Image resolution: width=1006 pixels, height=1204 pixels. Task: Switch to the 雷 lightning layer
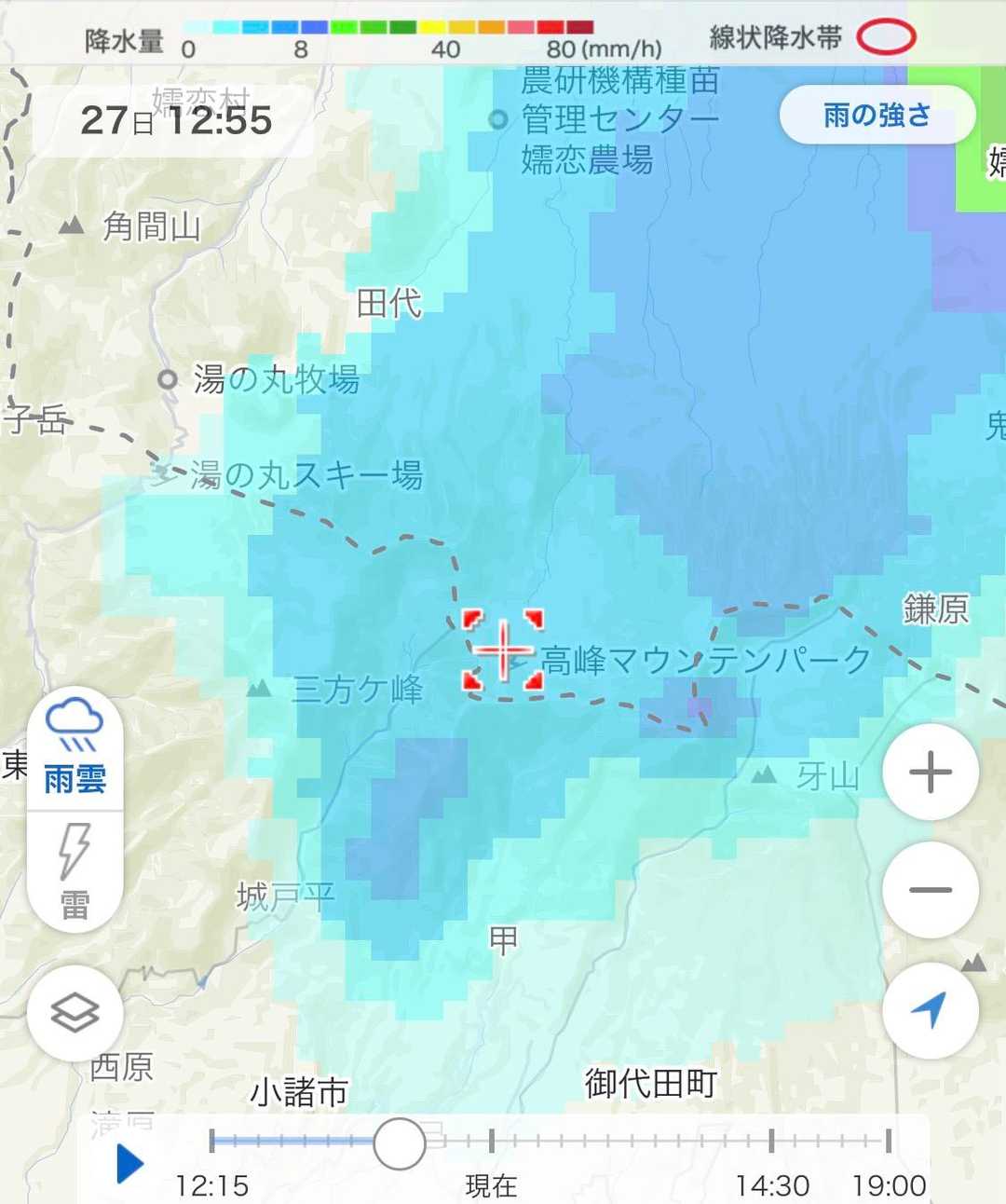[75, 872]
